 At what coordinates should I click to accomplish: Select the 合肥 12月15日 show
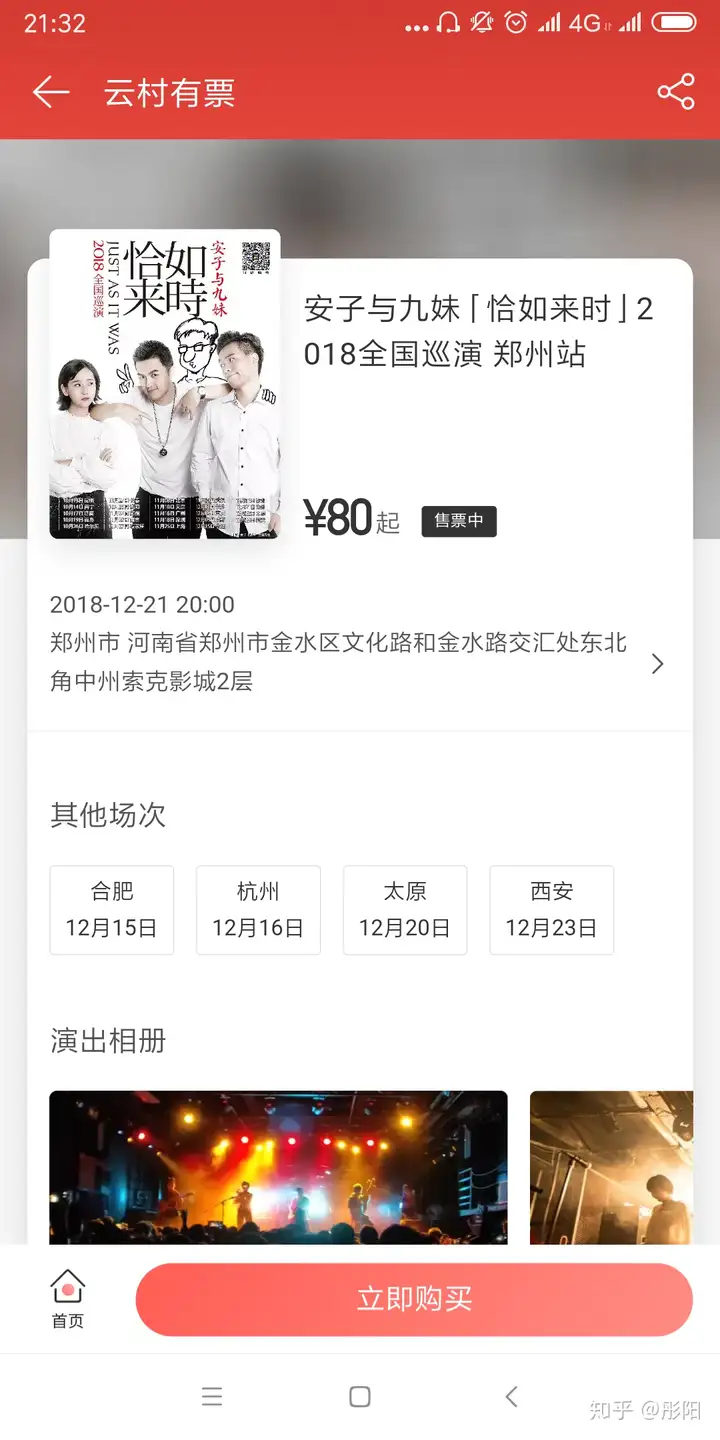click(x=112, y=910)
